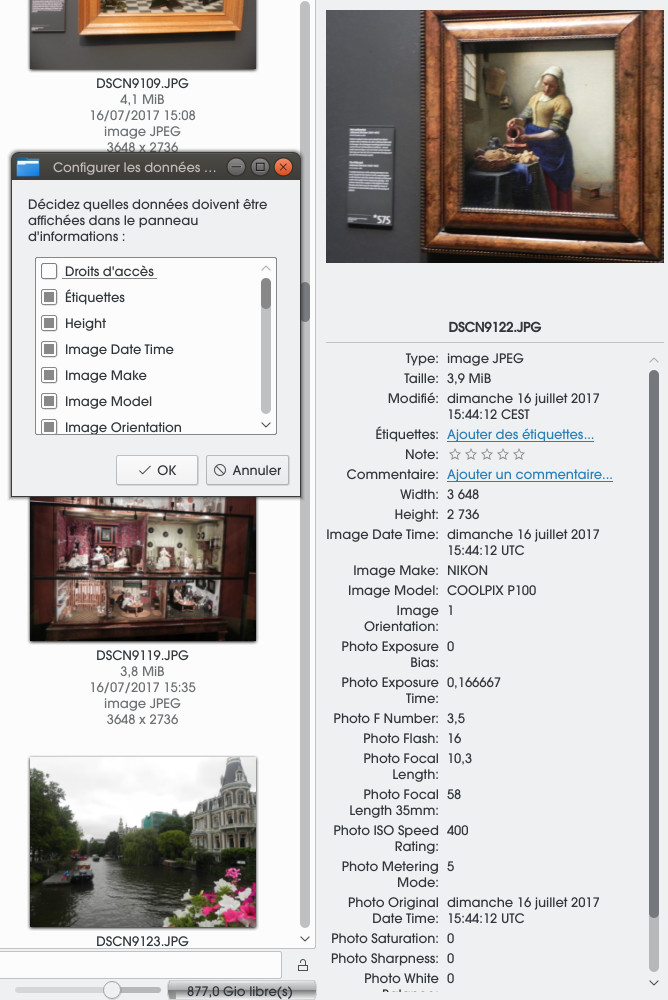Viewport: 668px width, 1000px height.
Task: Open the Ajouter un commentaire link
Action: (529, 474)
